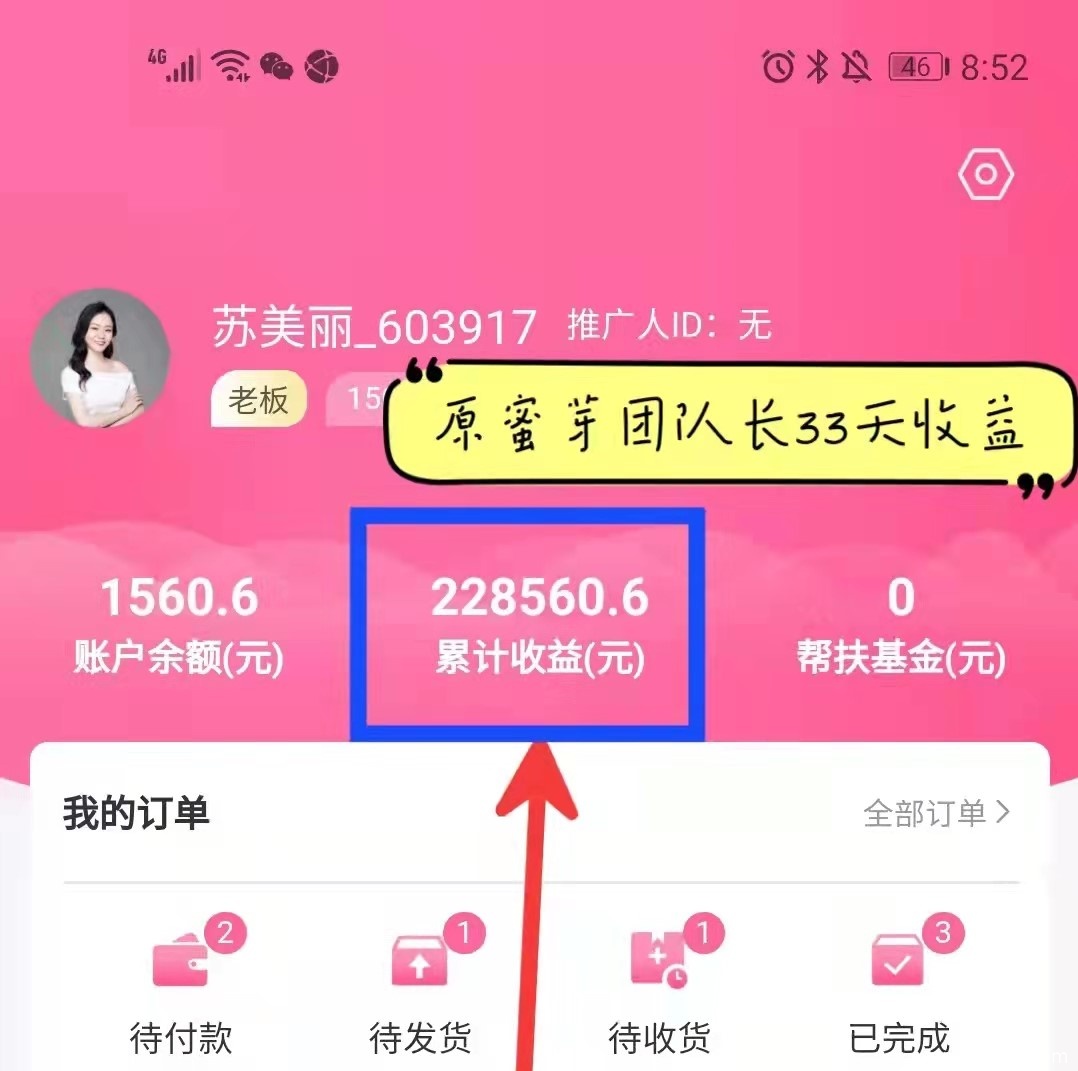Open 累计收益 cumulative earnings details
This screenshot has width=1078, height=1071.
(x=540, y=625)
